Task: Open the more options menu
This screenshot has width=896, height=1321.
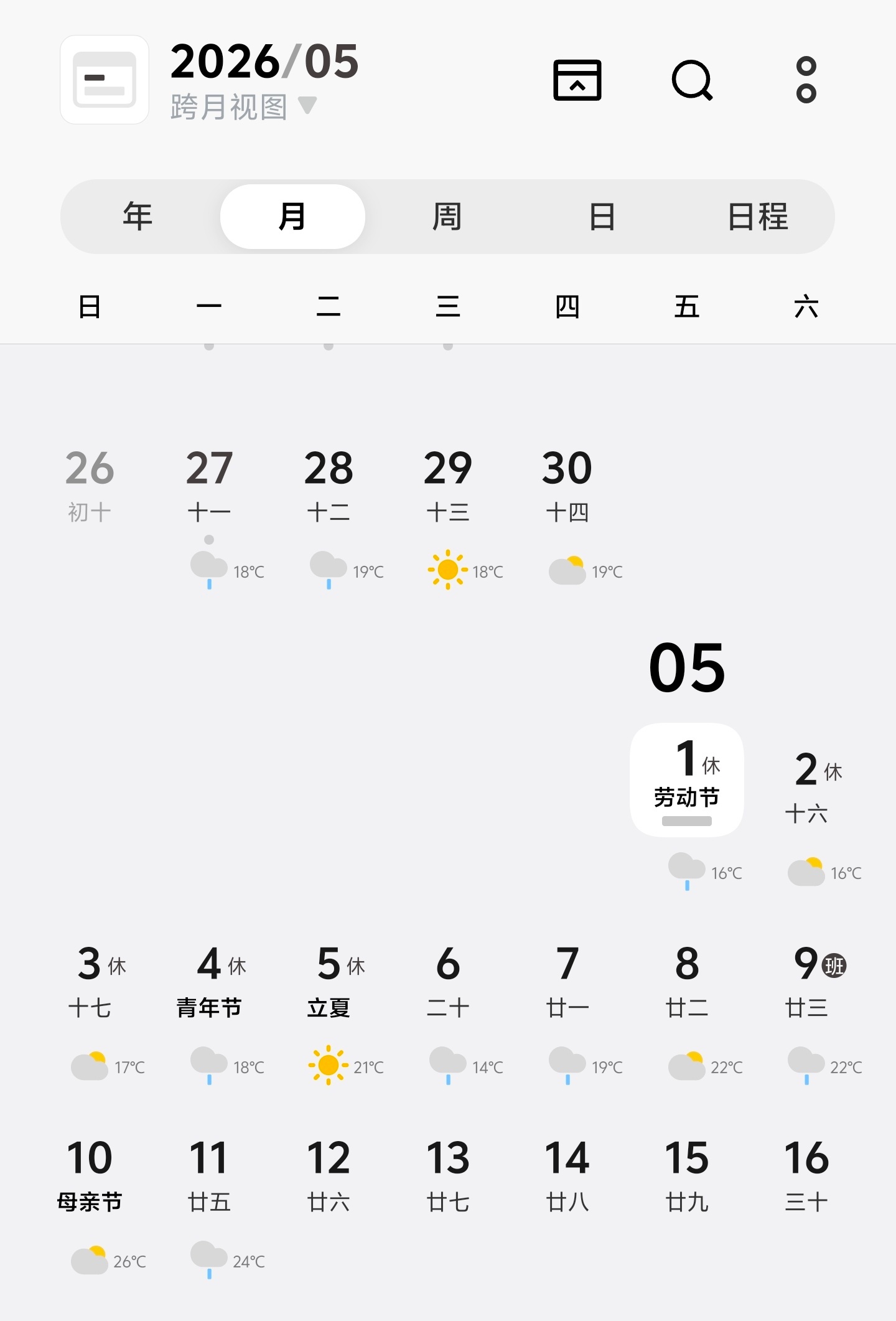Action: (x=806, y=80)
